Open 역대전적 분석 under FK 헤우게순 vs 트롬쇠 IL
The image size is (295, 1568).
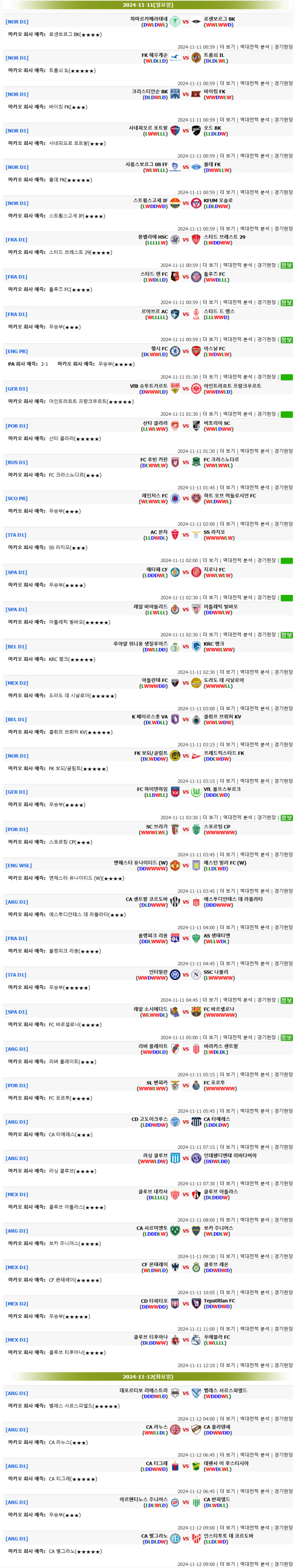pyautogui.click(x=254, y=83)
